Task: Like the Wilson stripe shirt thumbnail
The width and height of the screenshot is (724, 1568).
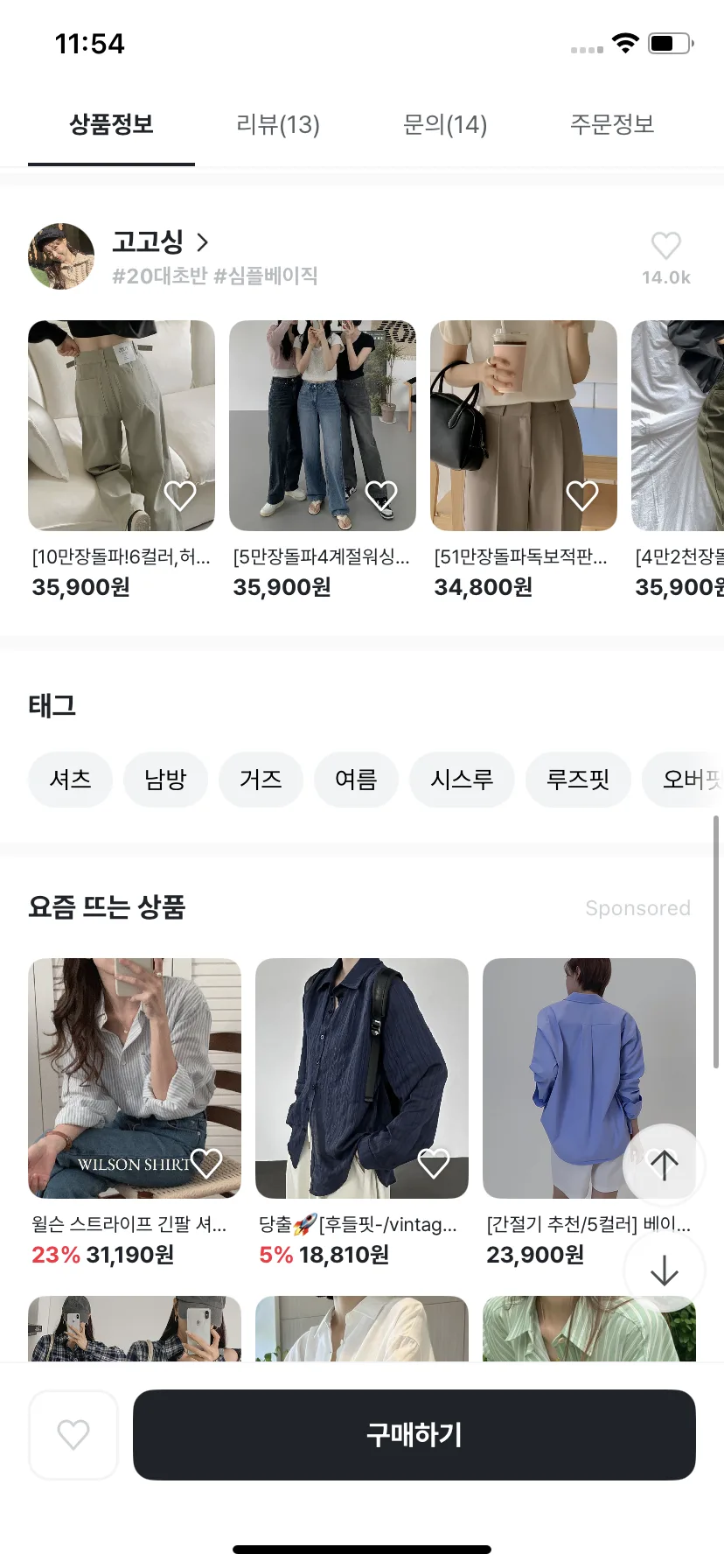Action: pos(206,1163)
